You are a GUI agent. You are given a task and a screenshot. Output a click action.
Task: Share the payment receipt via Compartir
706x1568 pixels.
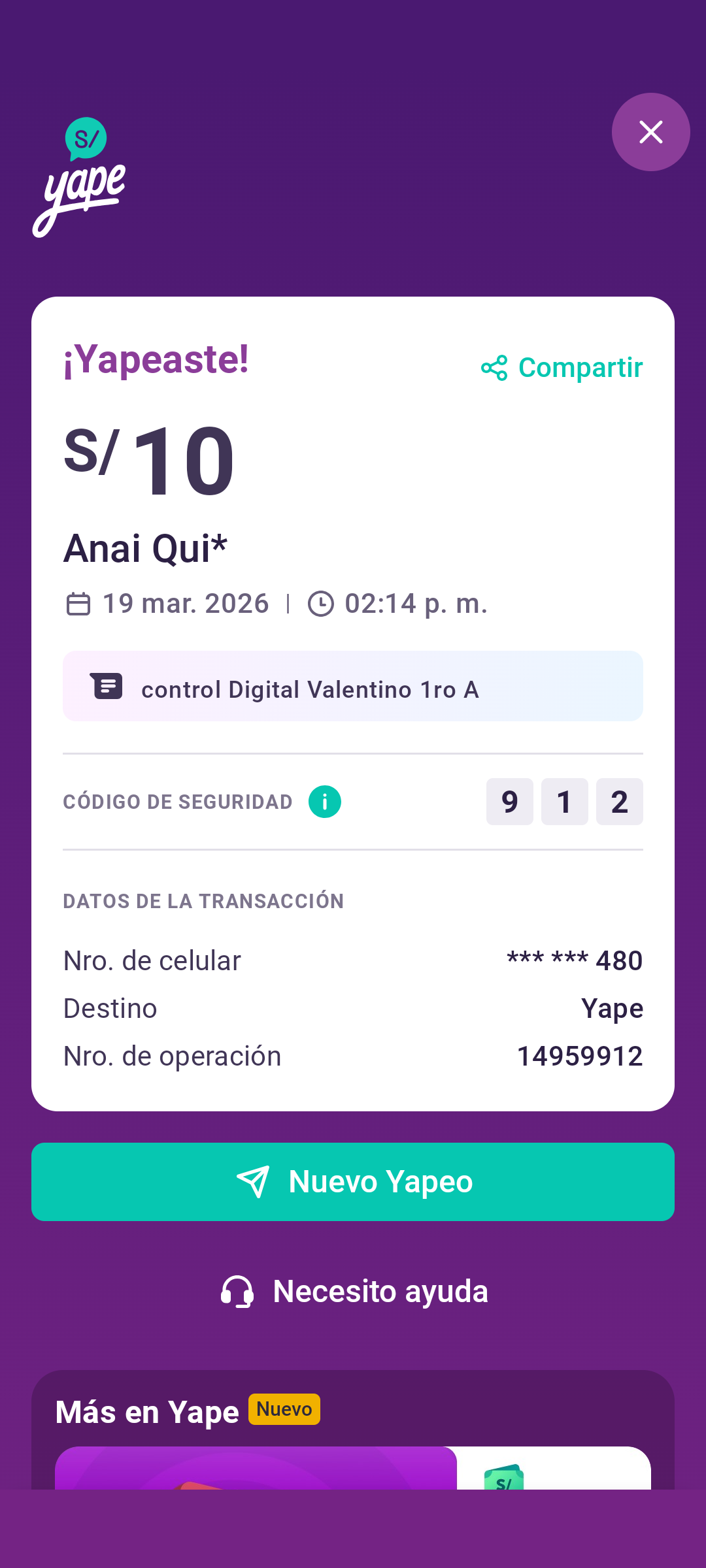(x=562, y=368)
